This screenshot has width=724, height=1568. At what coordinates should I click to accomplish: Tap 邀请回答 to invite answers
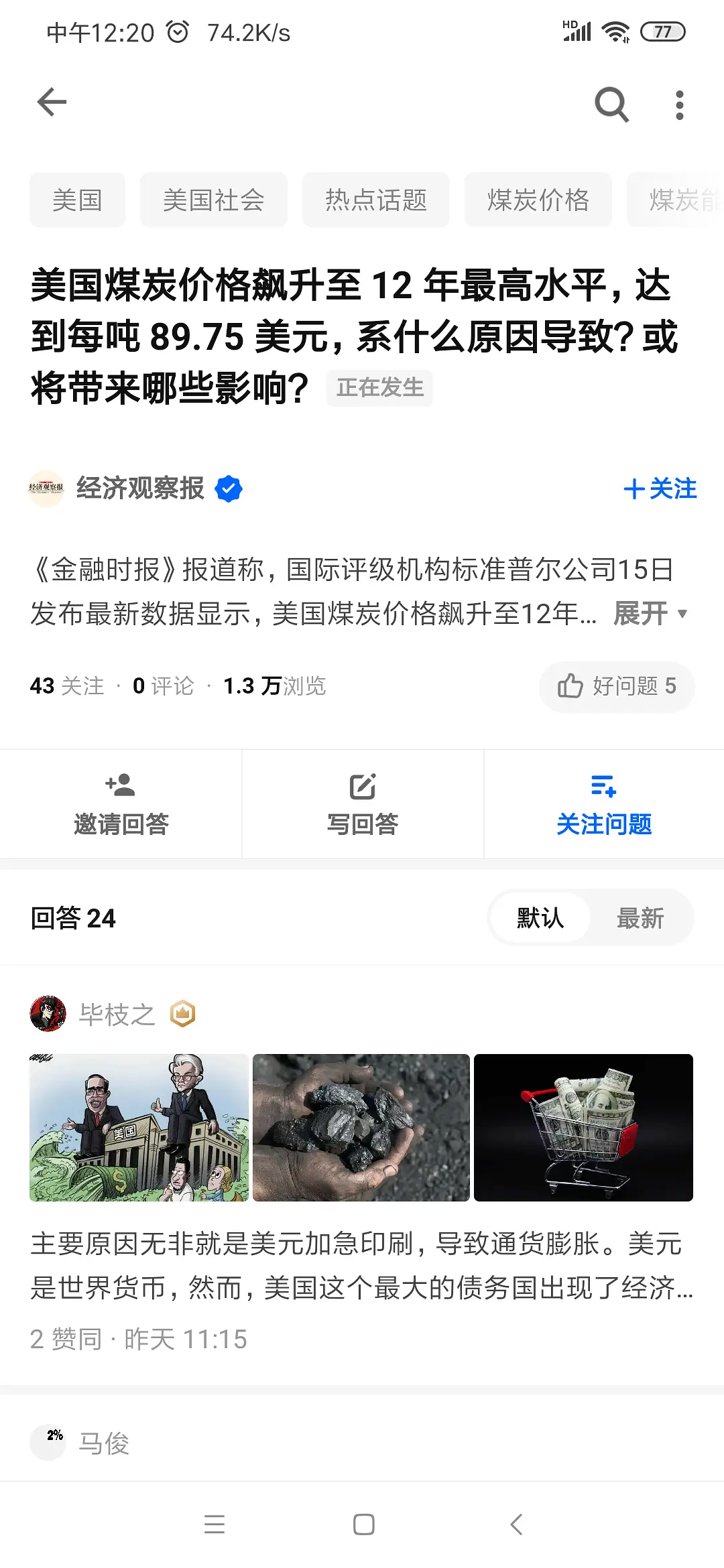point(121,804)
